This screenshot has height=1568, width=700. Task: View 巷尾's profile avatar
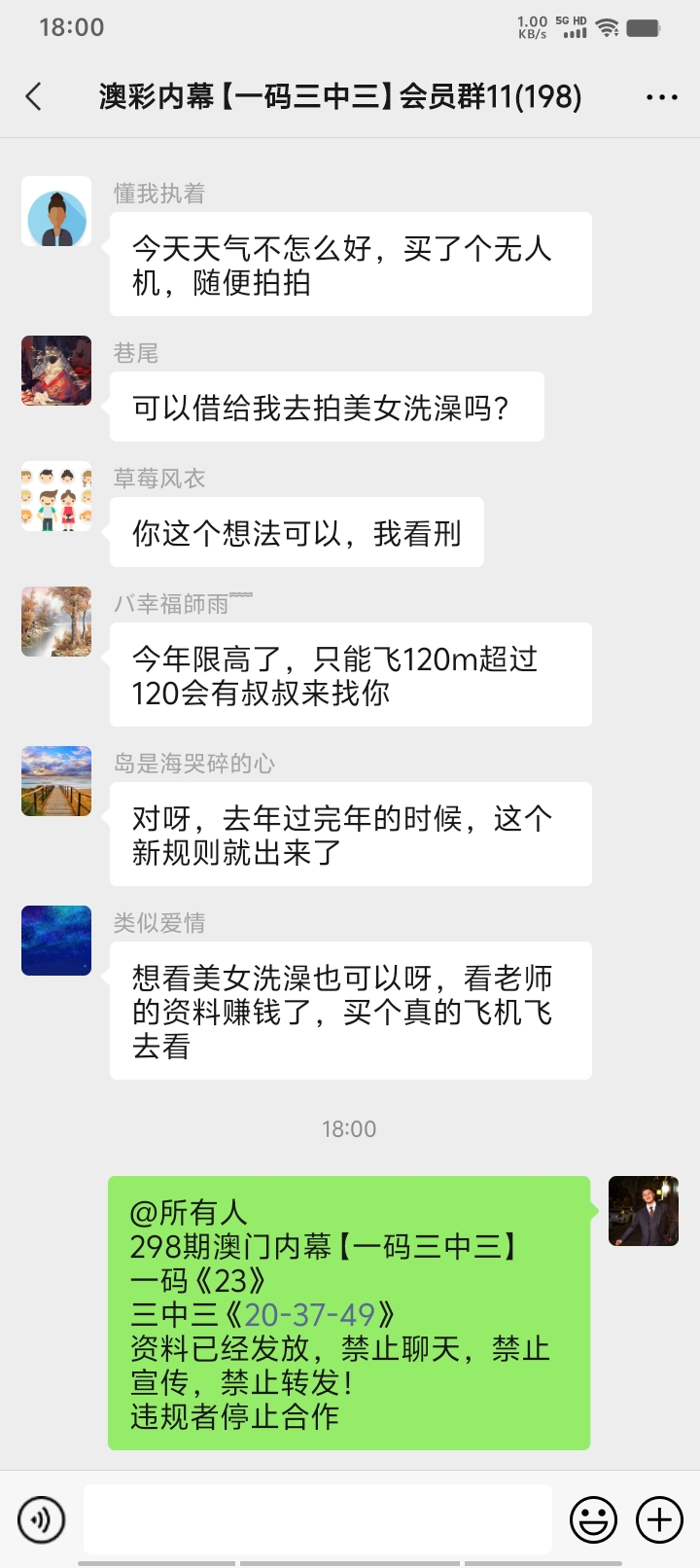[56, 371]
